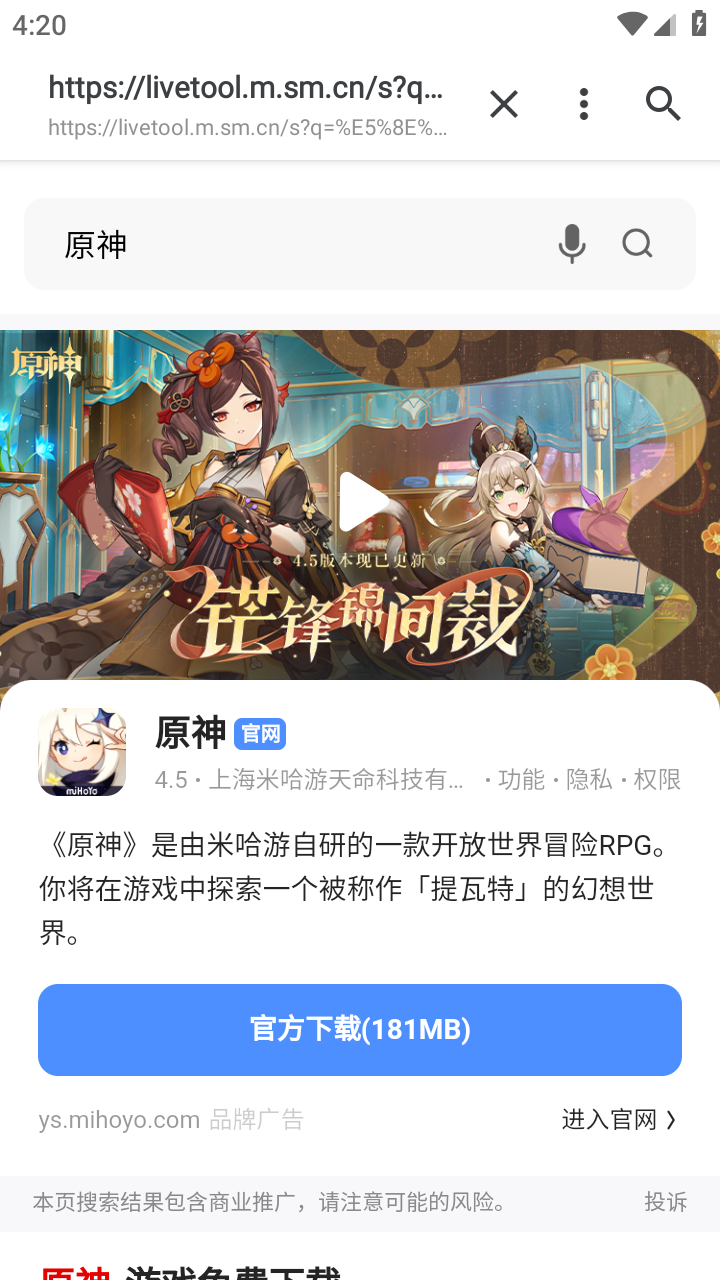Open the 权限 permissions link
The height and width of the screenshot is (1280, 720).
[657, 780]
